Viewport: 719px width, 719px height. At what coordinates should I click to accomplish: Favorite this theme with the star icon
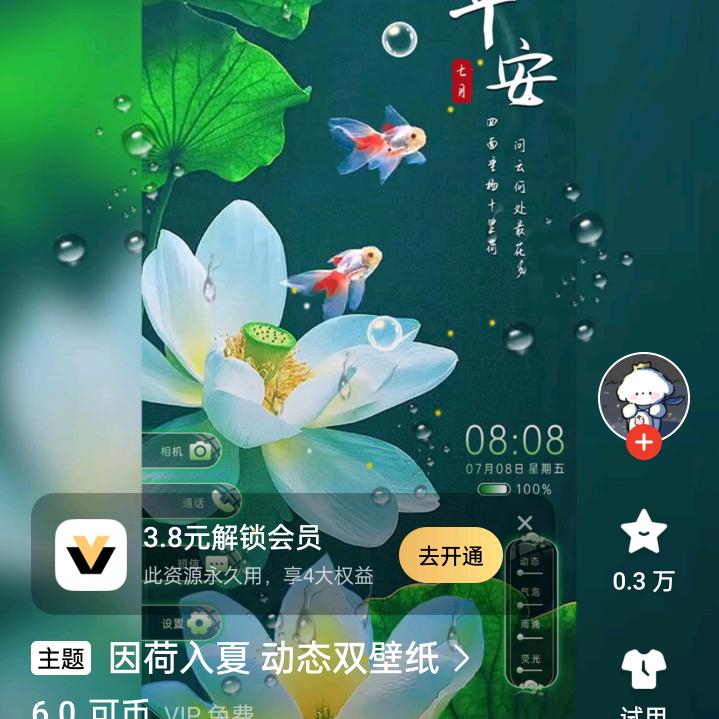point(644,532)
